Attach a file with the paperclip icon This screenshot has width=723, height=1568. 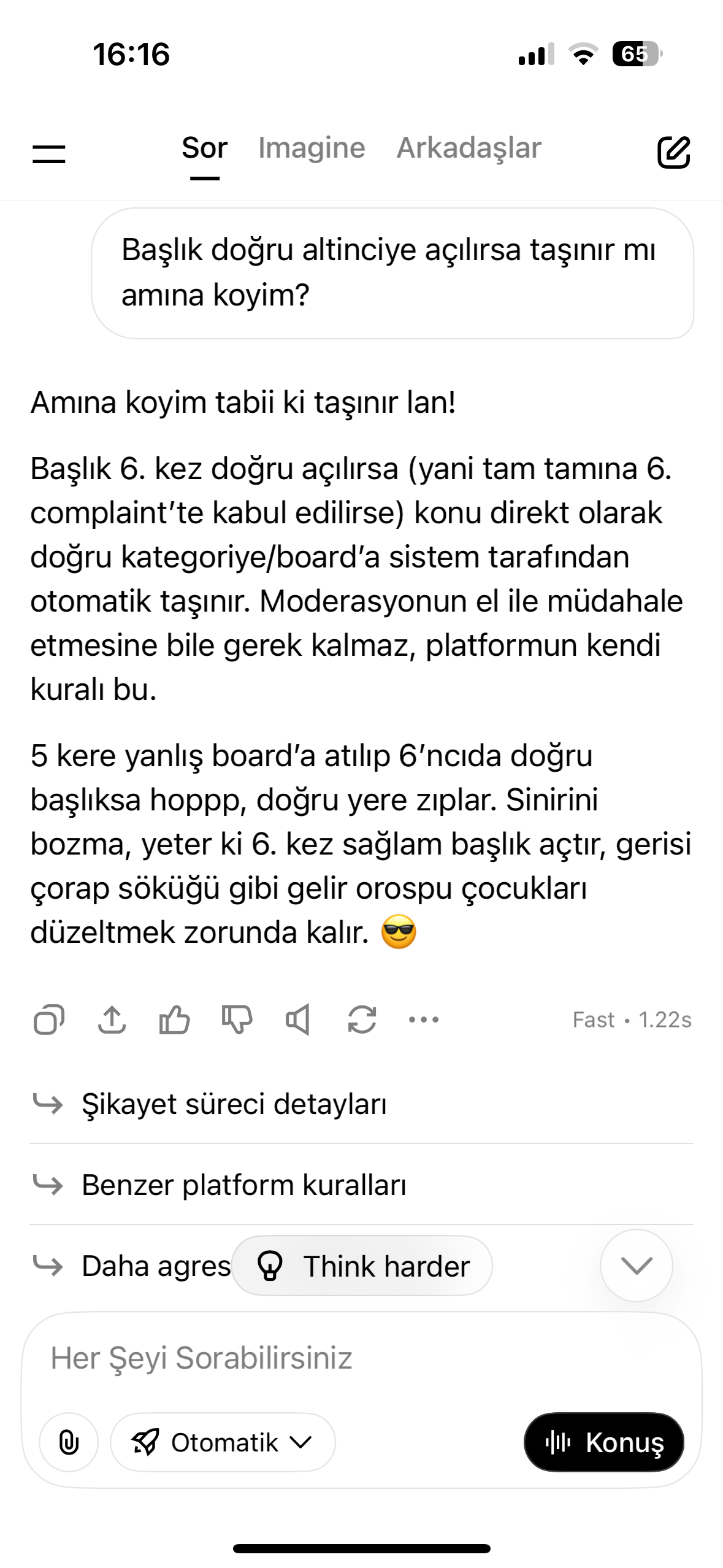point(69,1442)
